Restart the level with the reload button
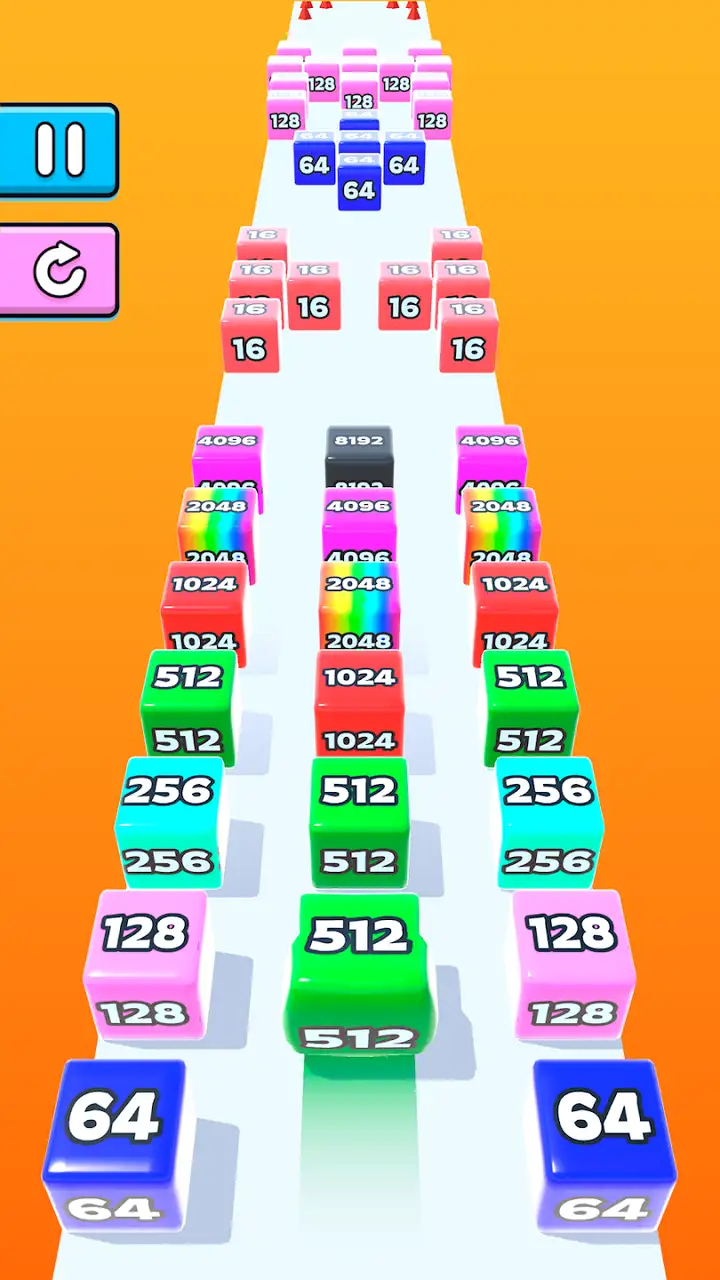The width and height of the screenshot is (720, 1280). point(58,270)
